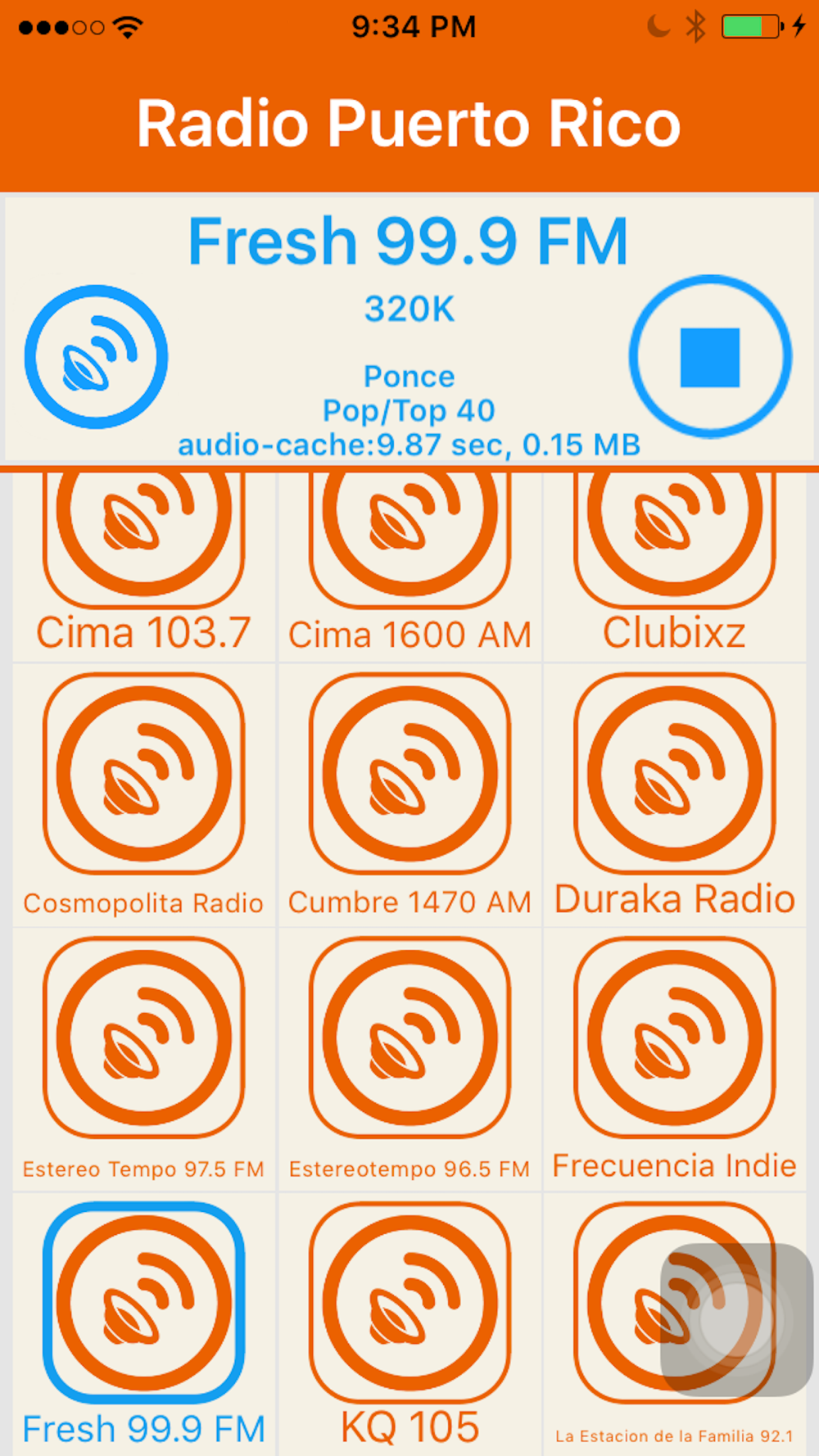Start Estereo Tempo 97.5 FM
The width and height of the screenshot is (819, 1456).
[x=144, y=1060]
